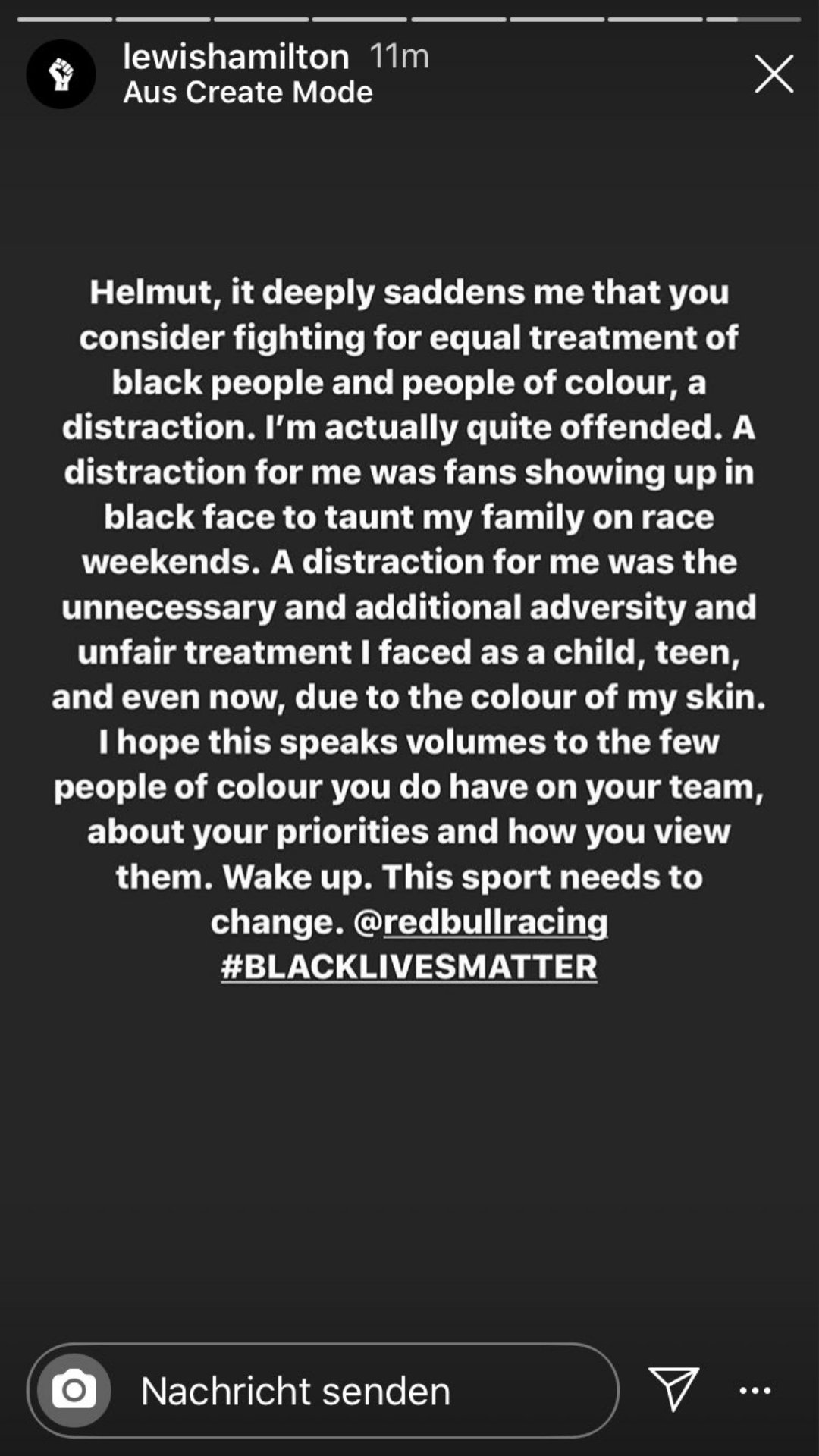Tap the Aus Create Mode label
819x1456 pixels.
click(248, 93)
